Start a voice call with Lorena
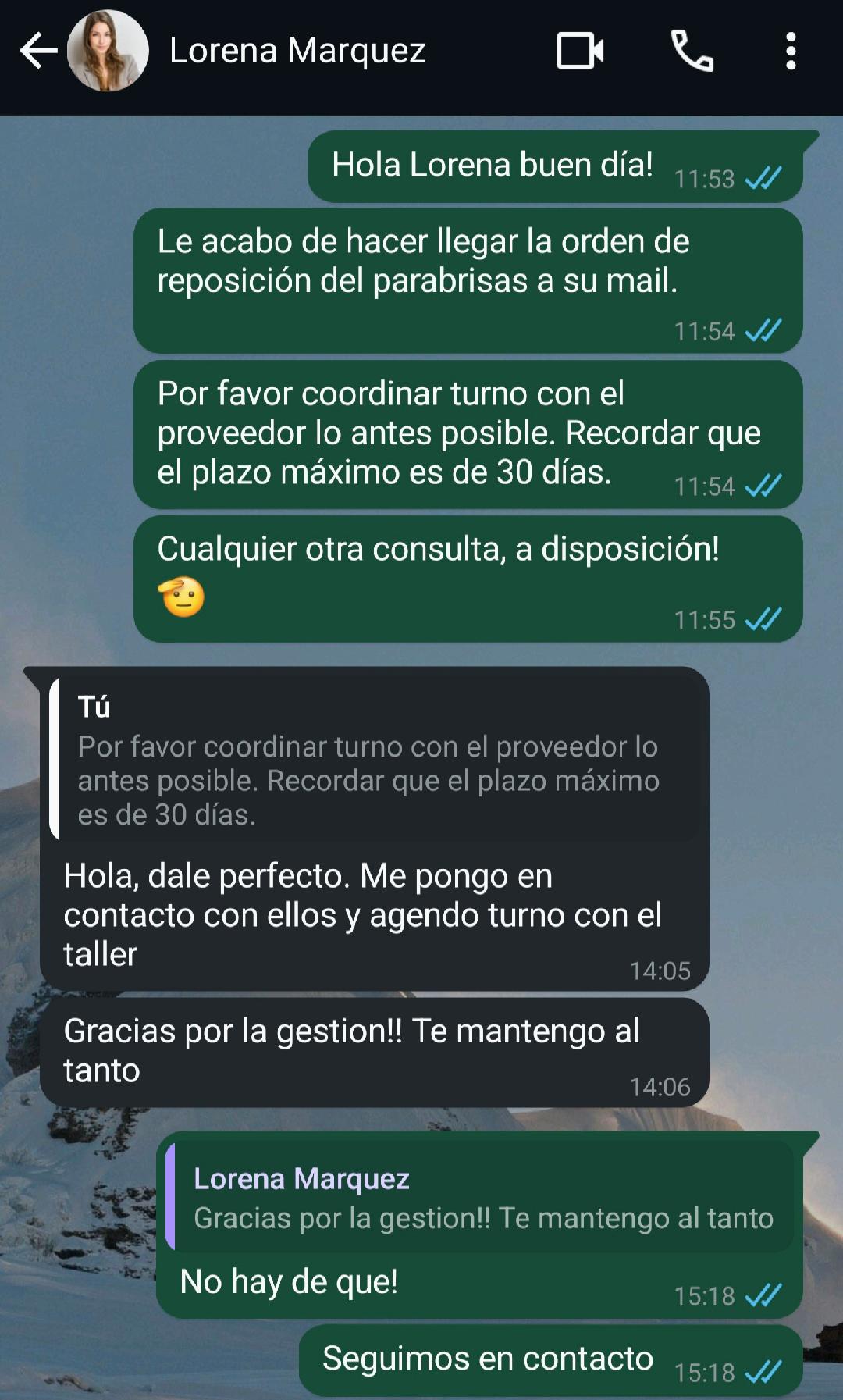 pyautogui.click(x=692, y=52)
